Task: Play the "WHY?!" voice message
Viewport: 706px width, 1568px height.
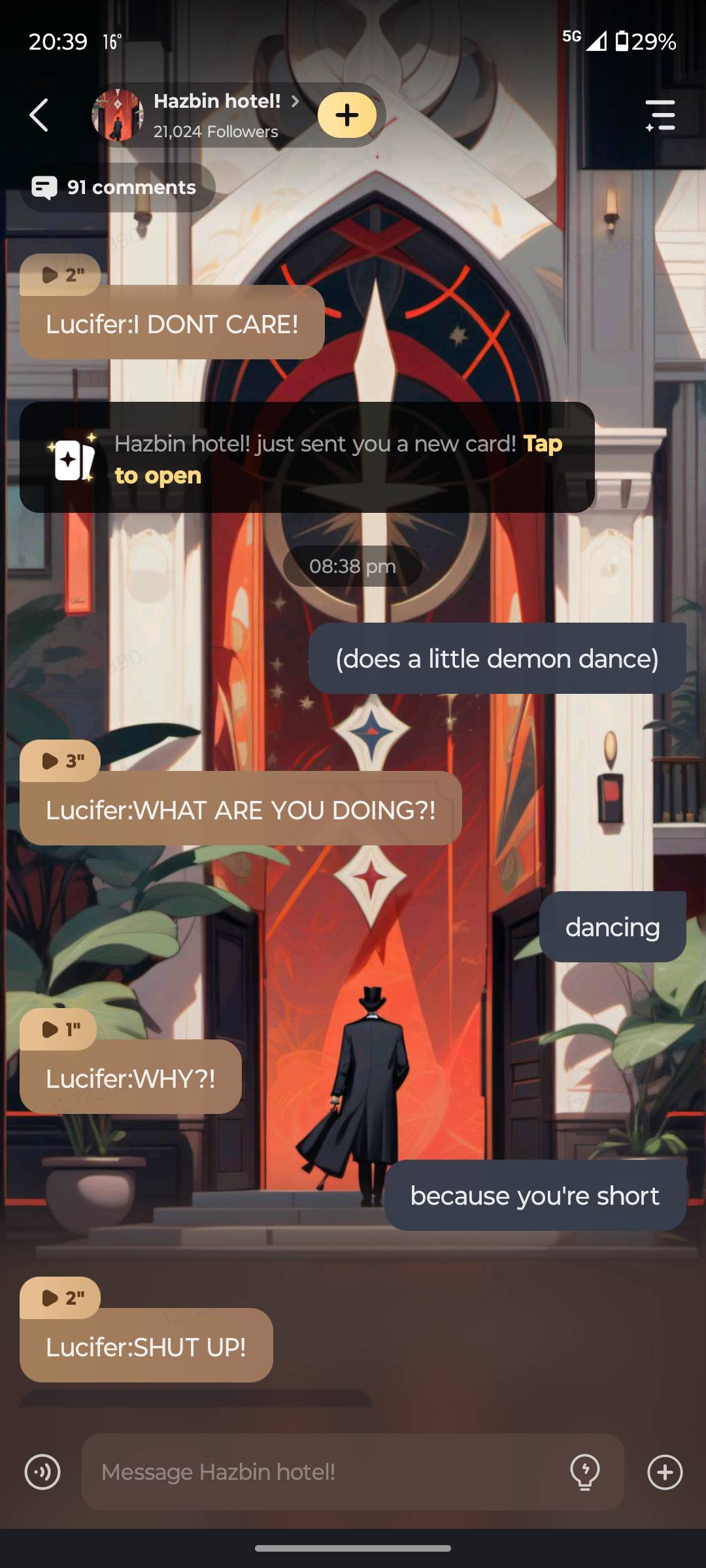Action: (59, 1030)
